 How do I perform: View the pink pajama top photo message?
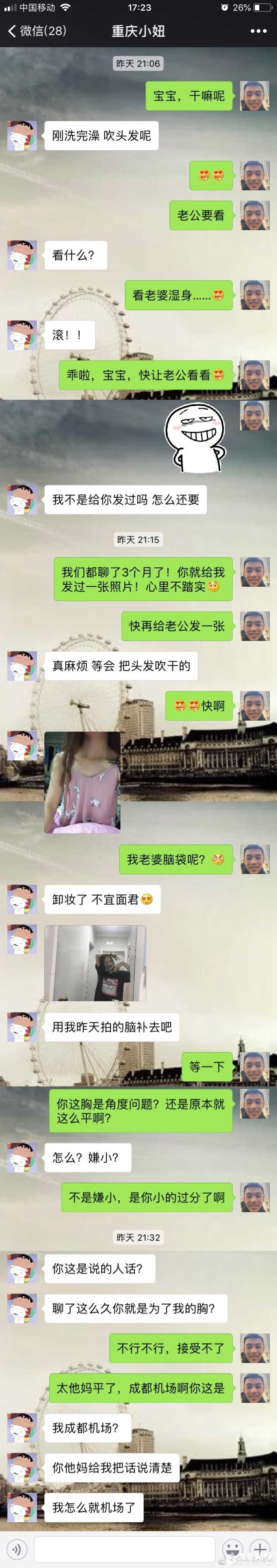82,782
